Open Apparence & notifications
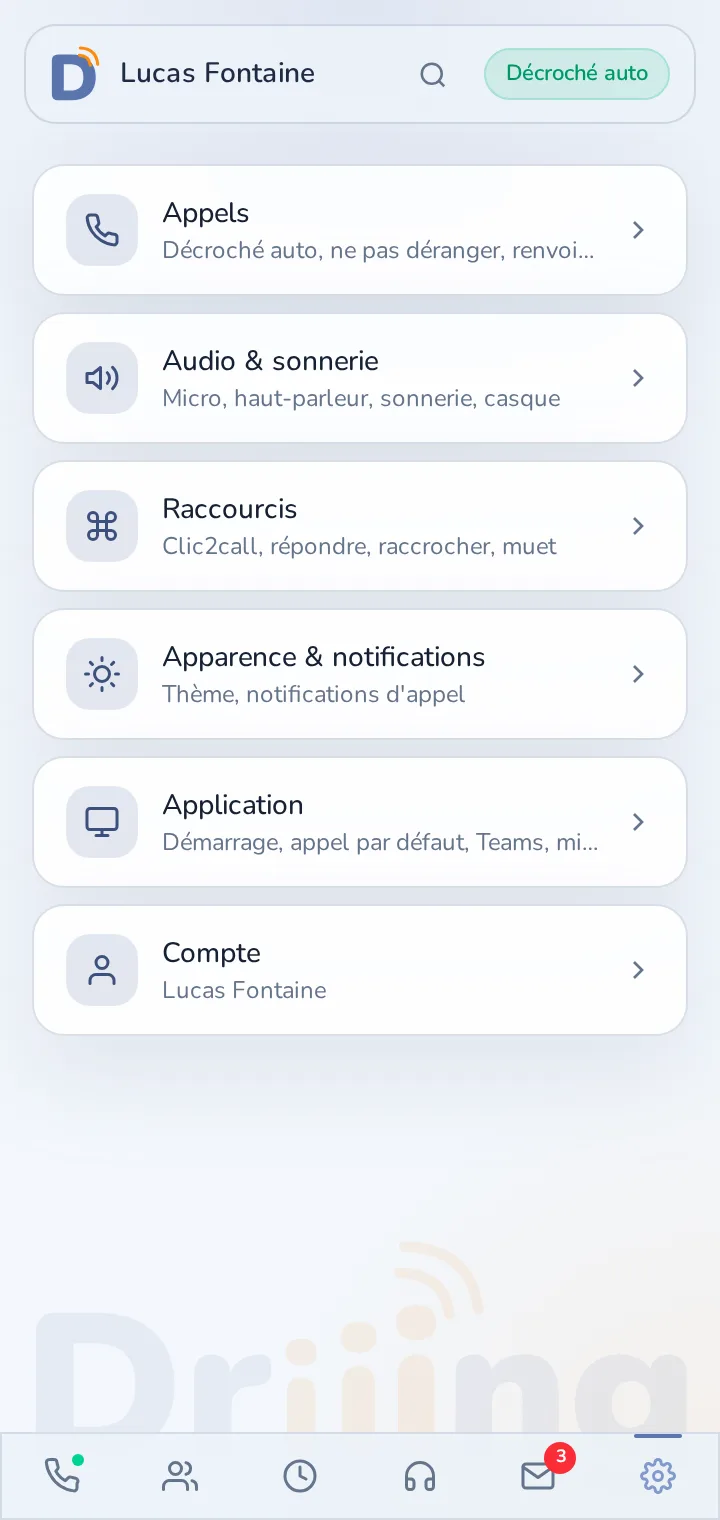Image resolution: width=720 pixels, height=1520 pixels. [360, 674]
